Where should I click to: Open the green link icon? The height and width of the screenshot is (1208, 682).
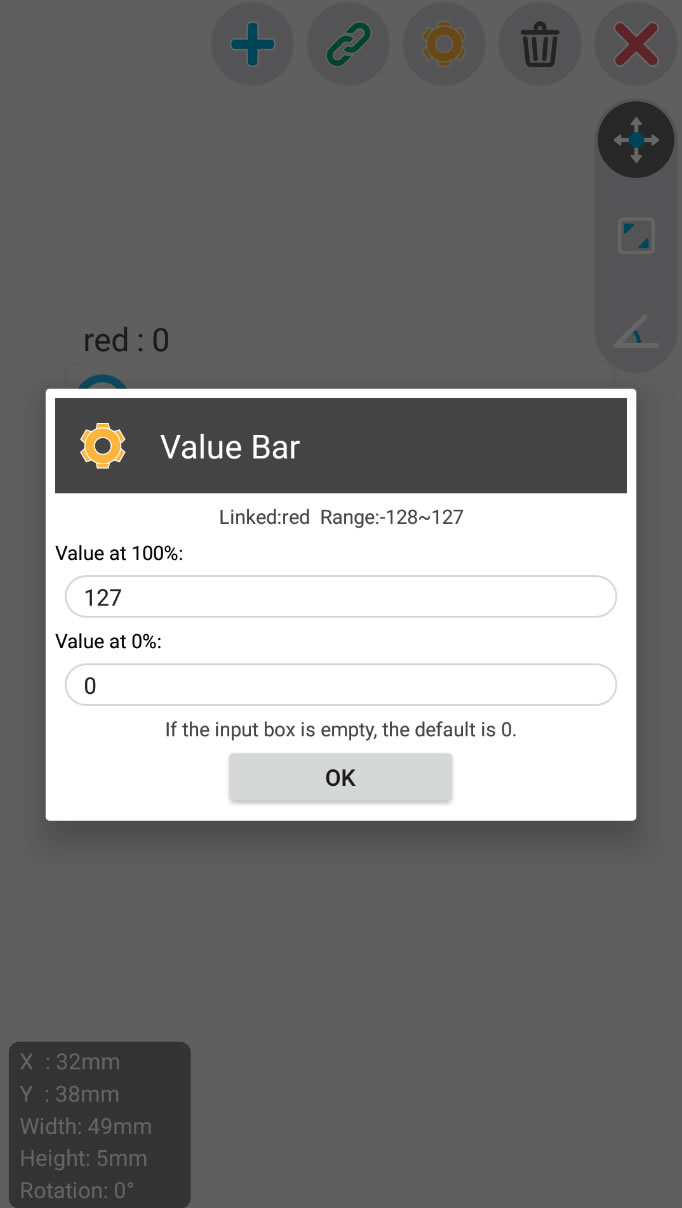(348, 45)
